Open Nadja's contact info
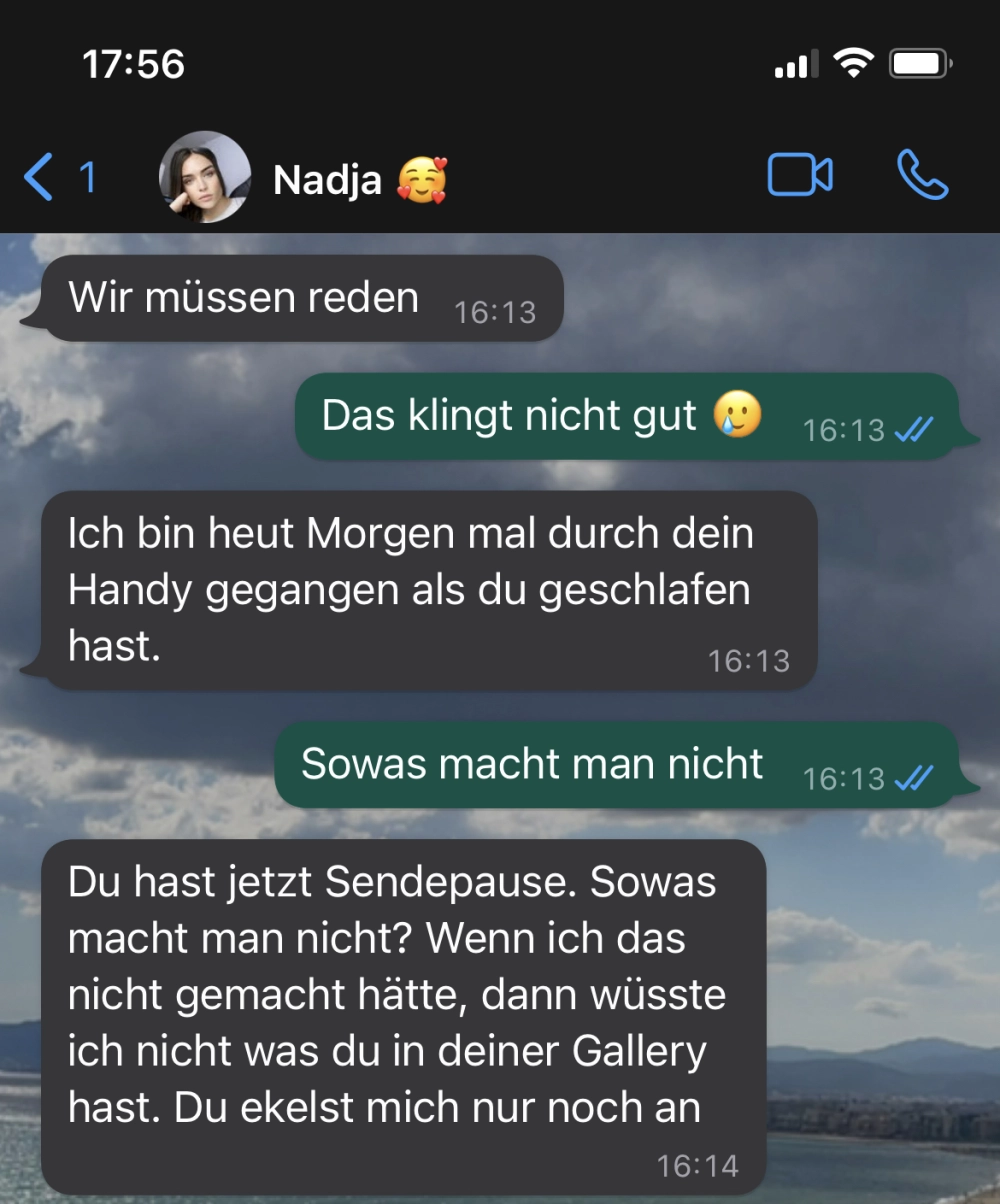1000x1204 pixels. click(327, 180)
